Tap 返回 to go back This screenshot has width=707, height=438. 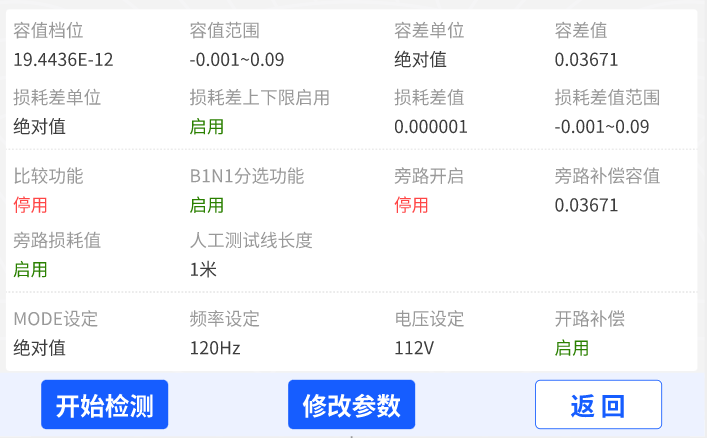click(x=598, y=405)
